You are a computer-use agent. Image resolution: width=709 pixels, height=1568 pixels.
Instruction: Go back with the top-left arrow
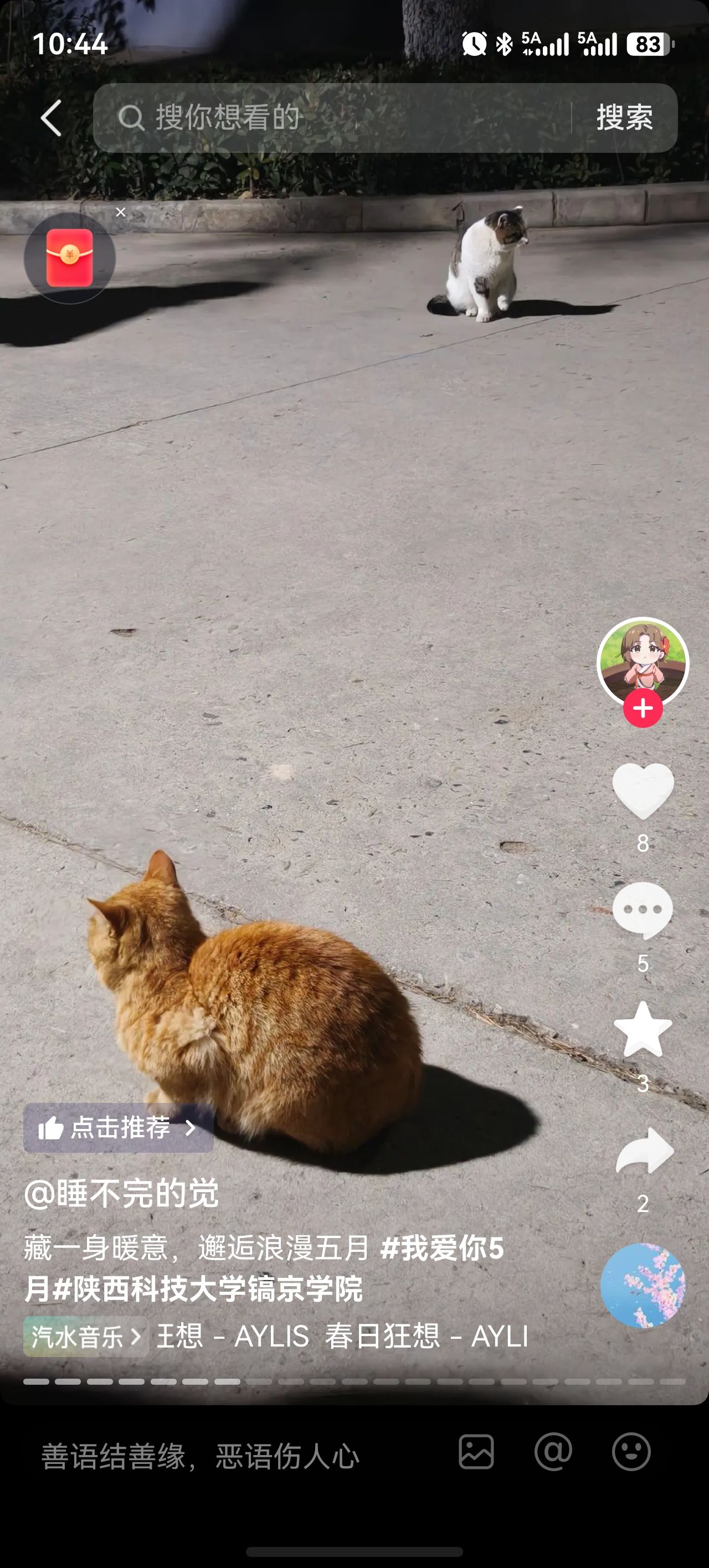51,118
